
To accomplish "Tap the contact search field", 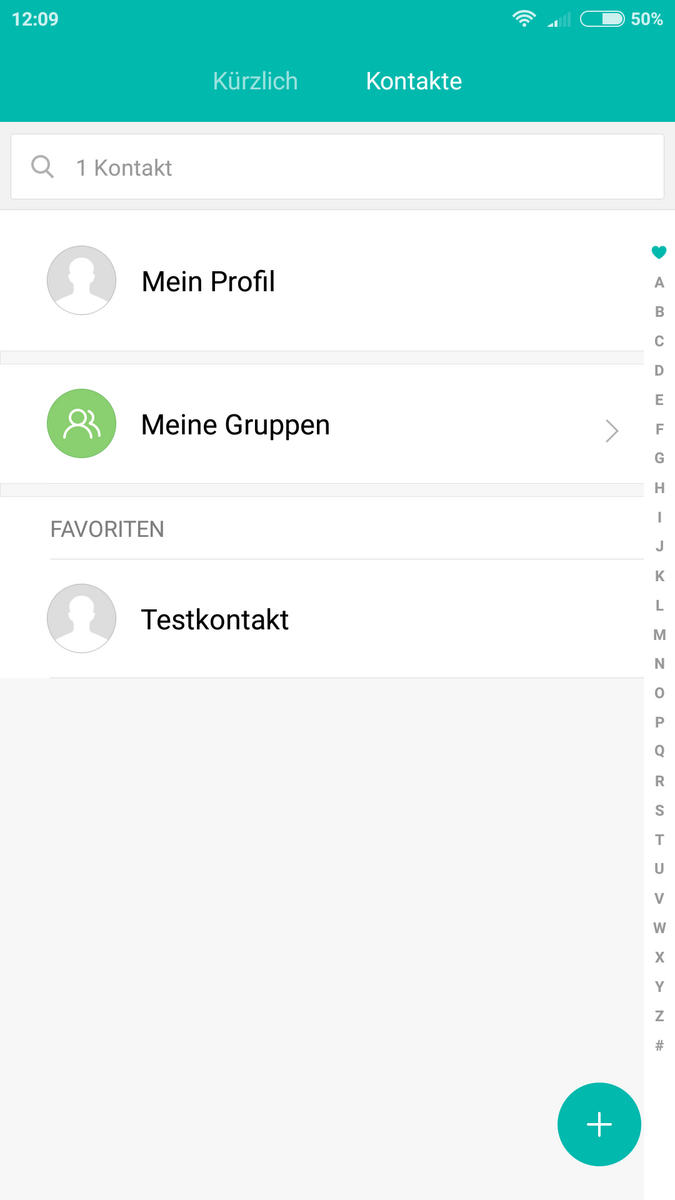I will tap(337, 167).
